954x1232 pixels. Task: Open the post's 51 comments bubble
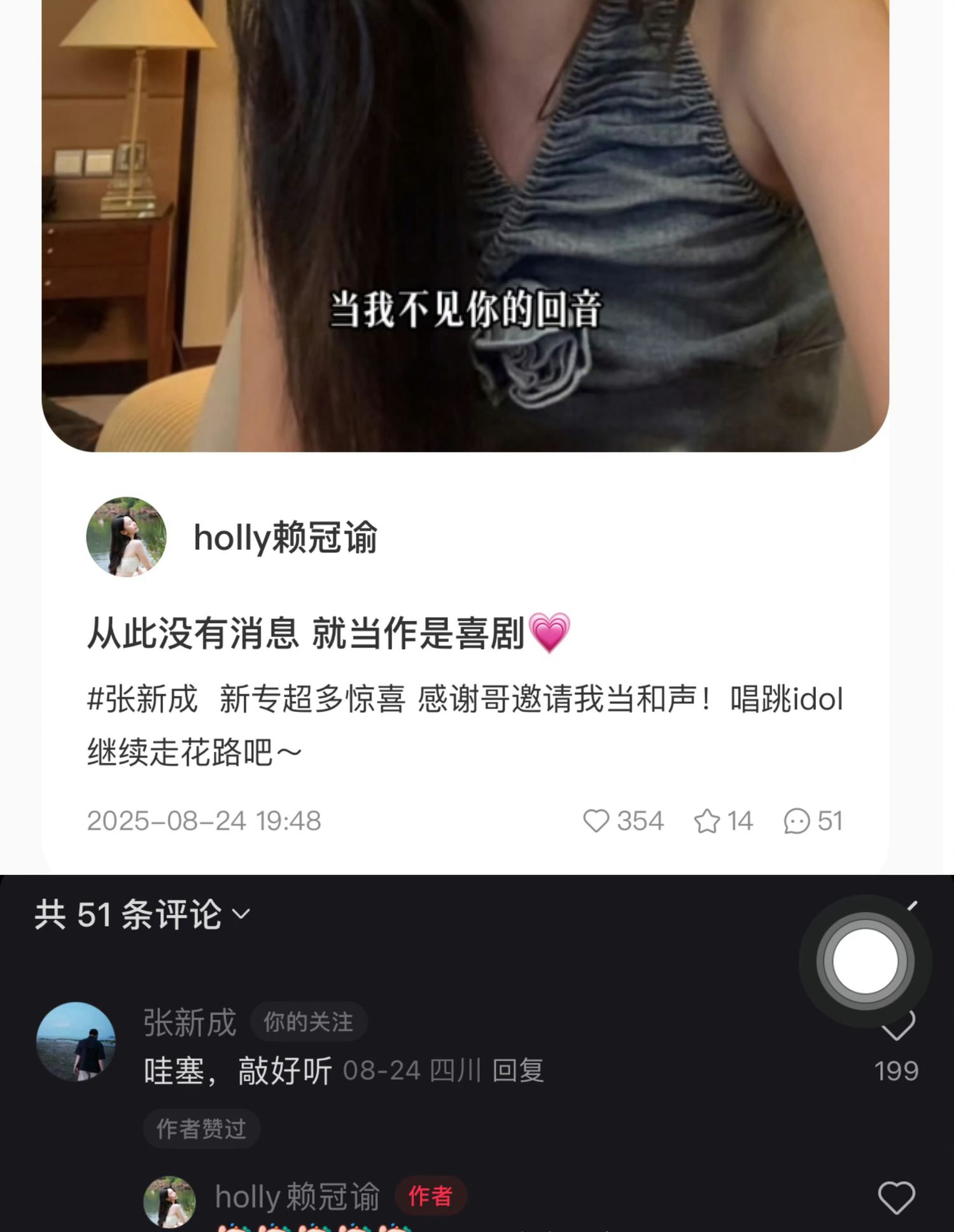[797, 821]
